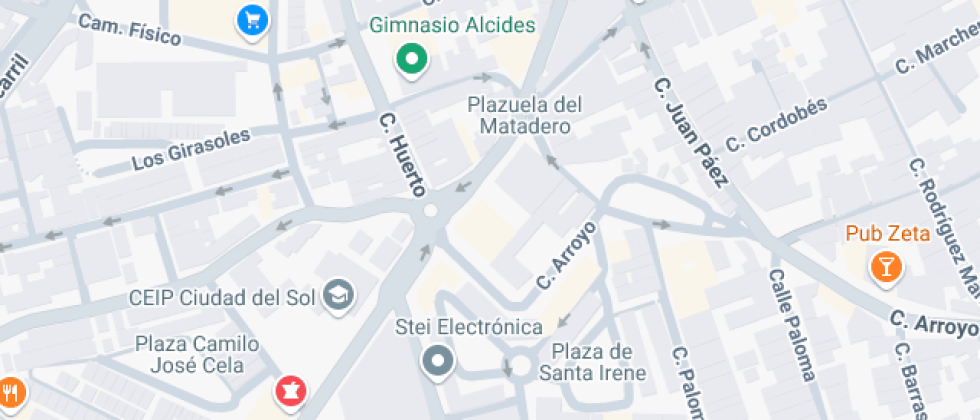This screenshot has height=420, width=980.
Task: Open the Stei Electrónica place marker
Action: coord(438,361)
